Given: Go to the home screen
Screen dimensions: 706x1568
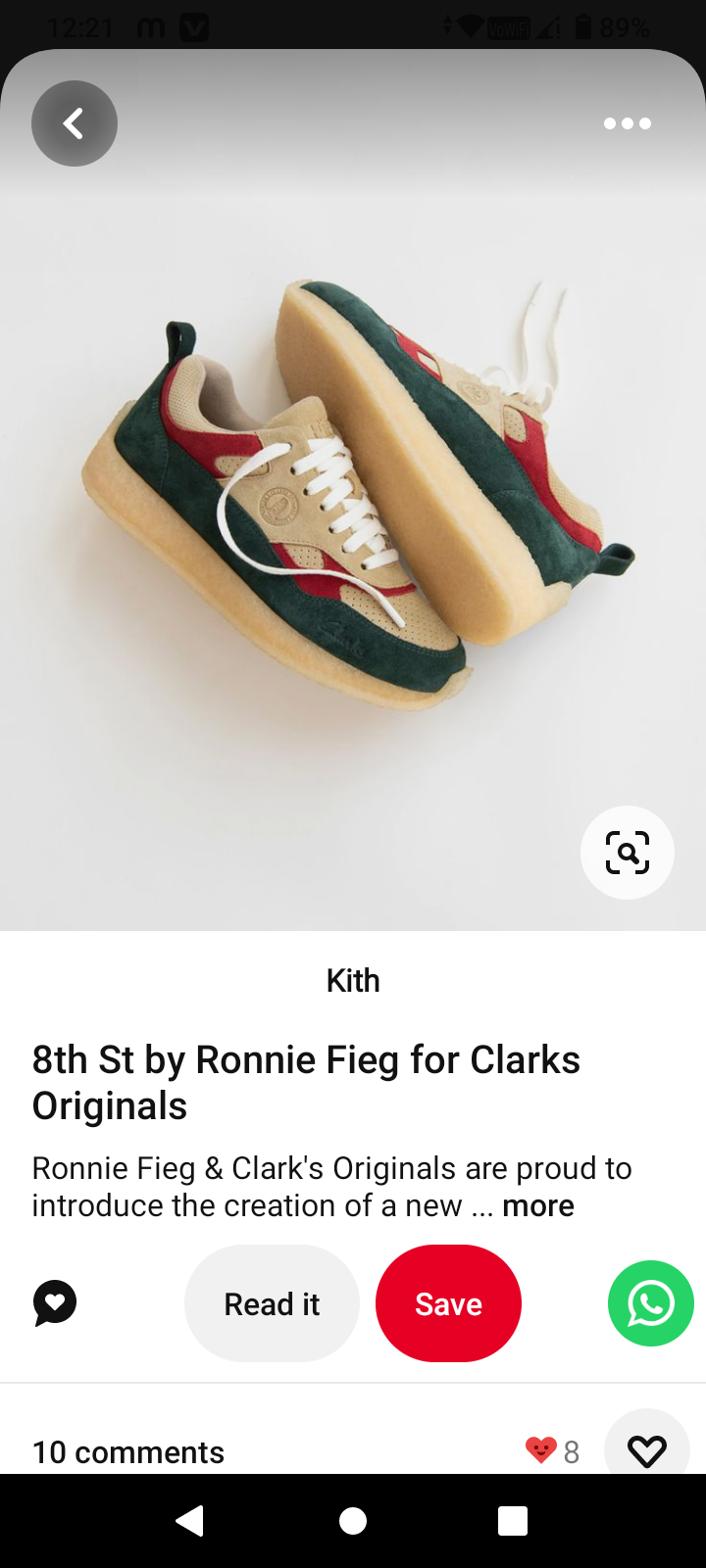Looking at the screenshot, I should pos(353,1521).
